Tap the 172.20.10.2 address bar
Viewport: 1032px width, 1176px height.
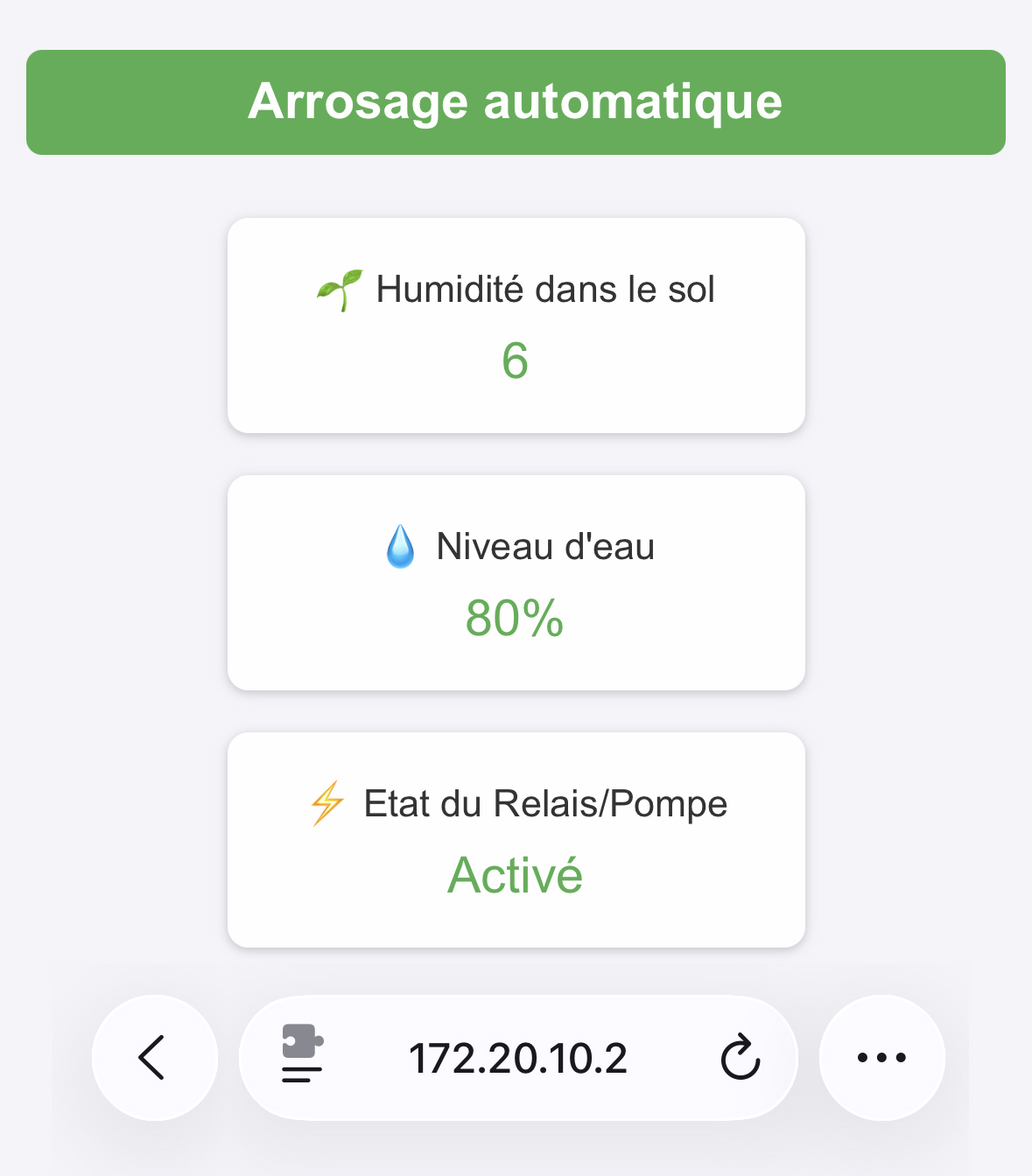point(518,1059)
